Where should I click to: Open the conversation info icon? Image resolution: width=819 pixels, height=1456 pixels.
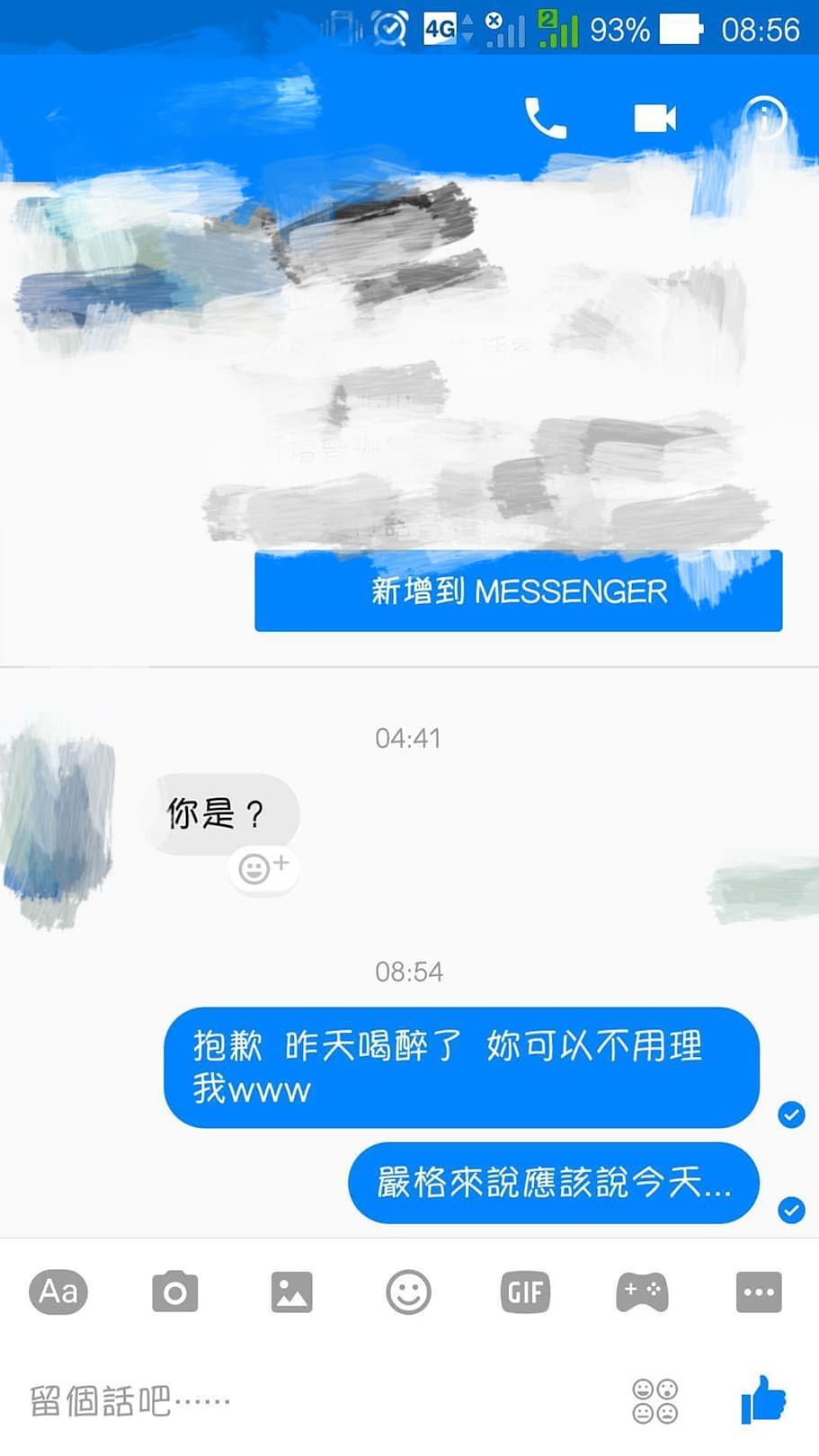(x=765, y=117)
